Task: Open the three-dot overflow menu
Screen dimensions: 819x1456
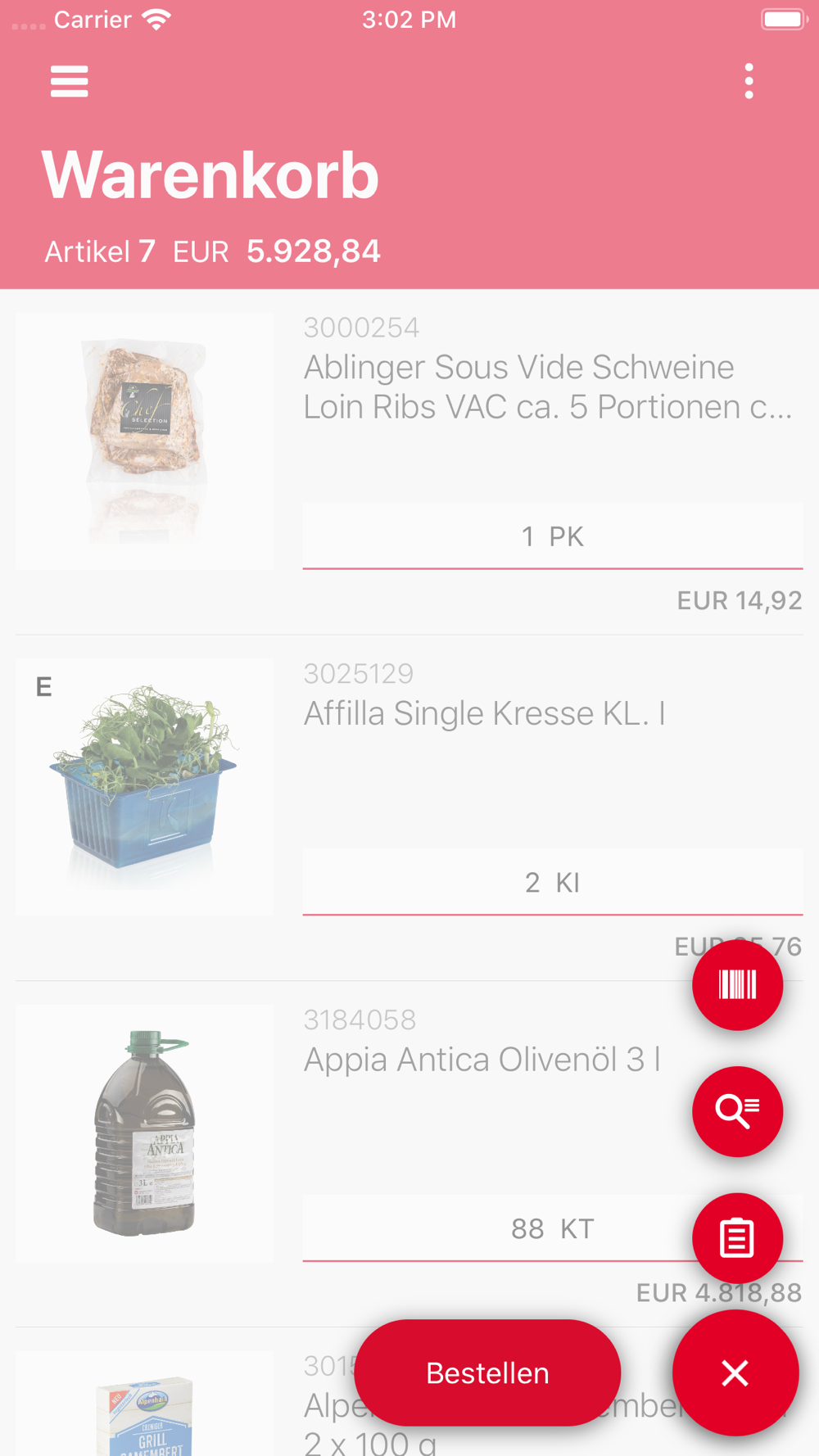Action: tap(749, 82)
